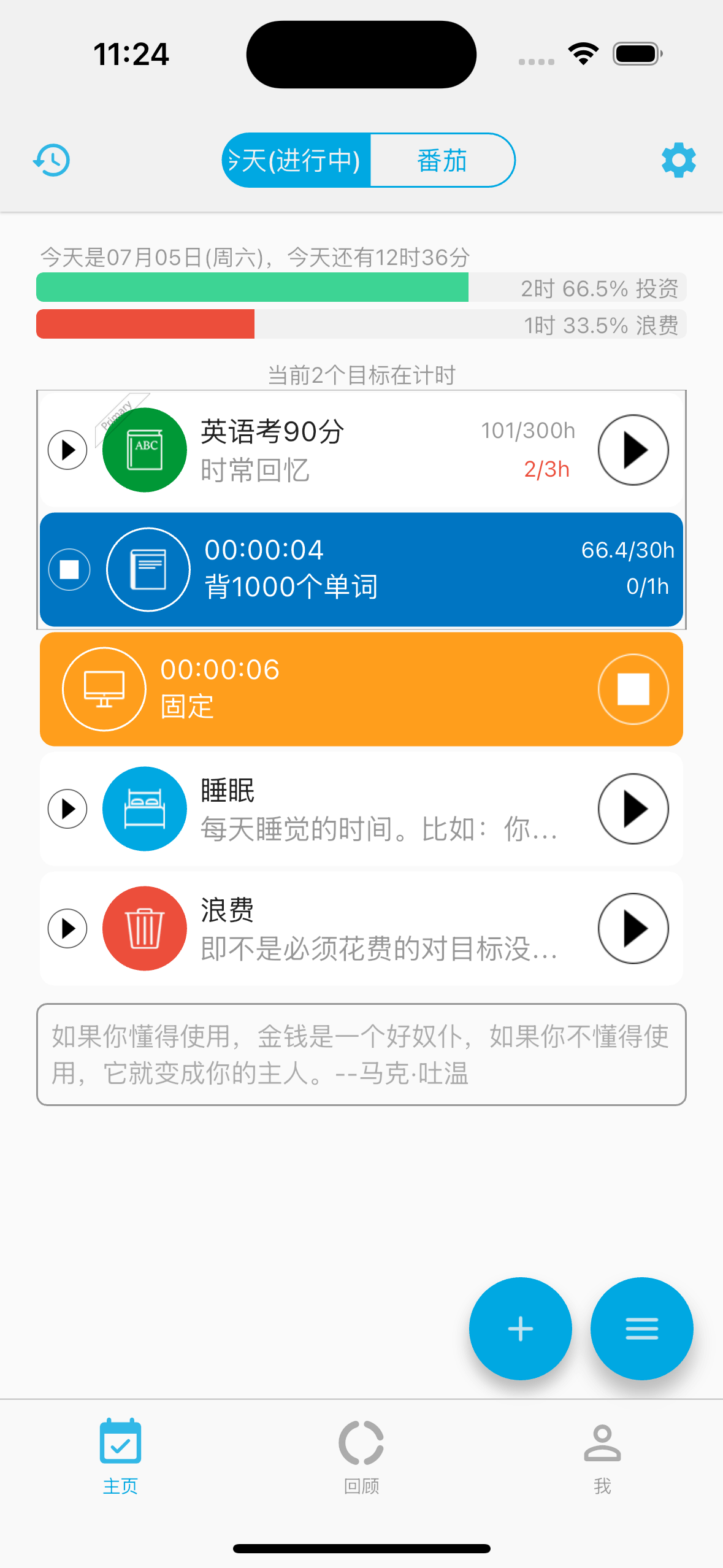The height and width of the screenshot is (1568, 723).
Task: Start the big play button on 英语考90分
Action: coord(633,450)
